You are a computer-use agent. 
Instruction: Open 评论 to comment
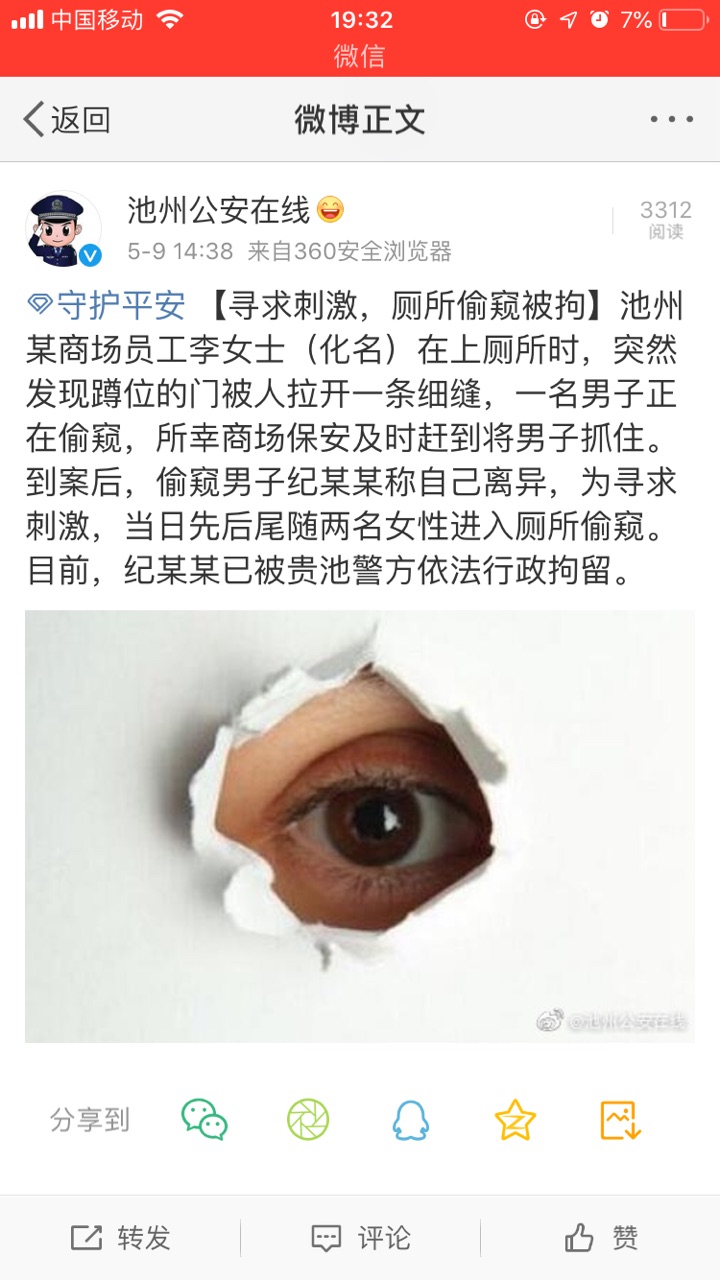360,1238
